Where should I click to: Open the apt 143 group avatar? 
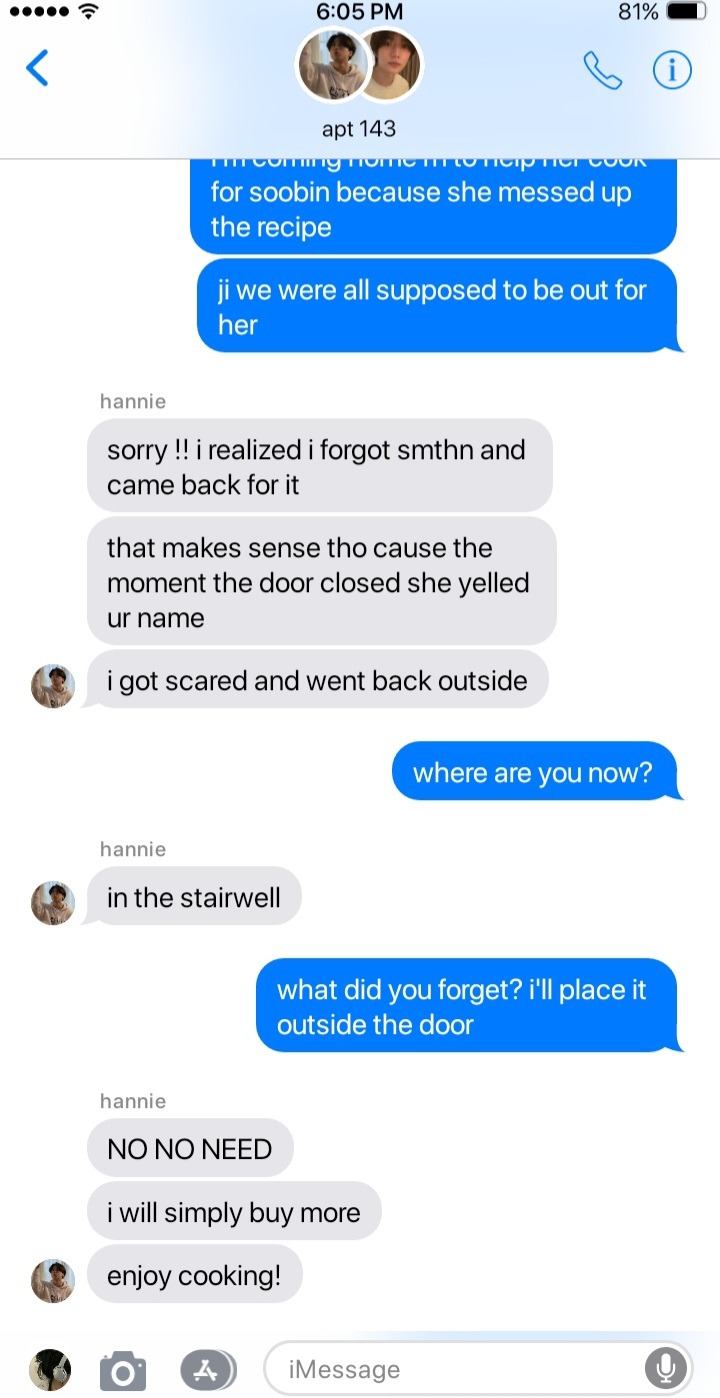[359, 66]
